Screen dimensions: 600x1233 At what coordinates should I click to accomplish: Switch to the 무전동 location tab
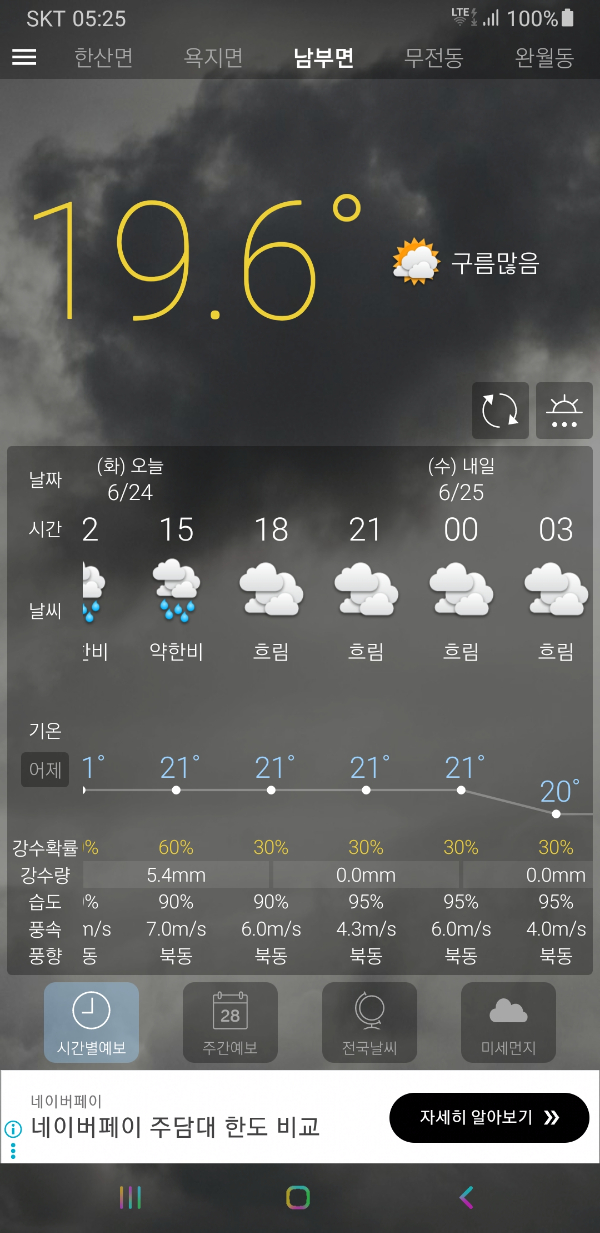point(434,57)
